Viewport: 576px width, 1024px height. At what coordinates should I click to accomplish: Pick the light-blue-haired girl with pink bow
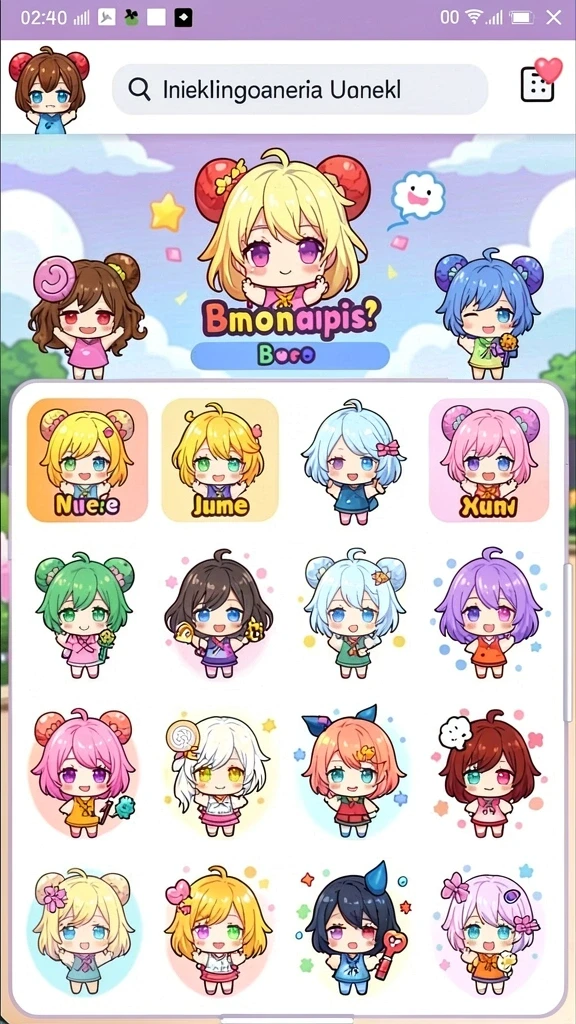coord(351,460)
